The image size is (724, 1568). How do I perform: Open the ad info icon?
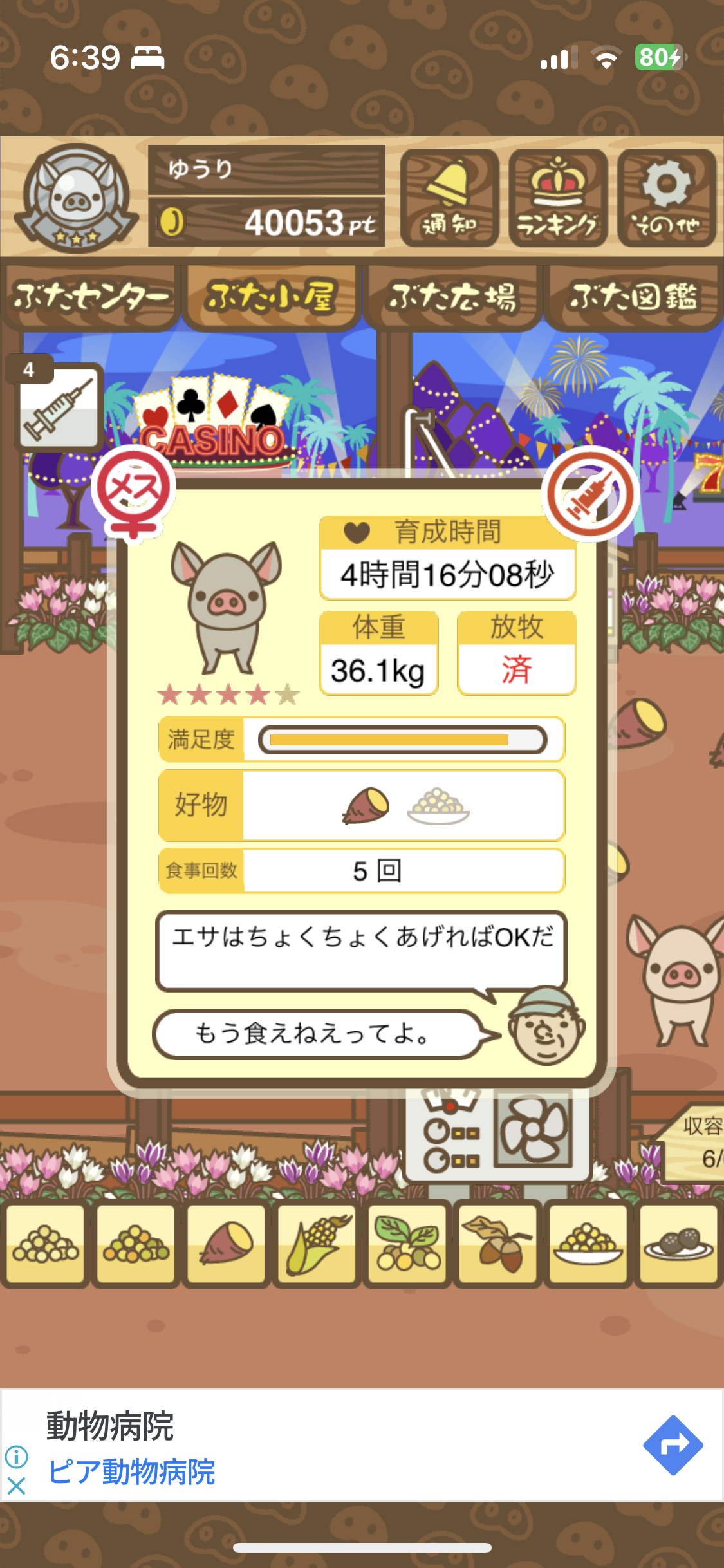(x=16, y=1456)
